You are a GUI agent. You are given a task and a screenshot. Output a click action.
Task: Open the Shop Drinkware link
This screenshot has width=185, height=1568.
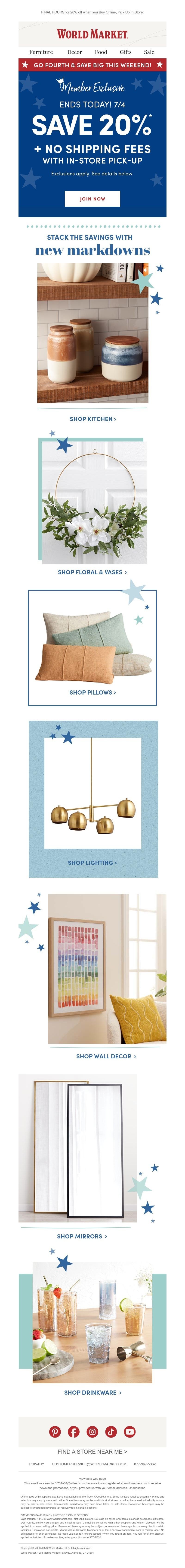[92, 1392]
